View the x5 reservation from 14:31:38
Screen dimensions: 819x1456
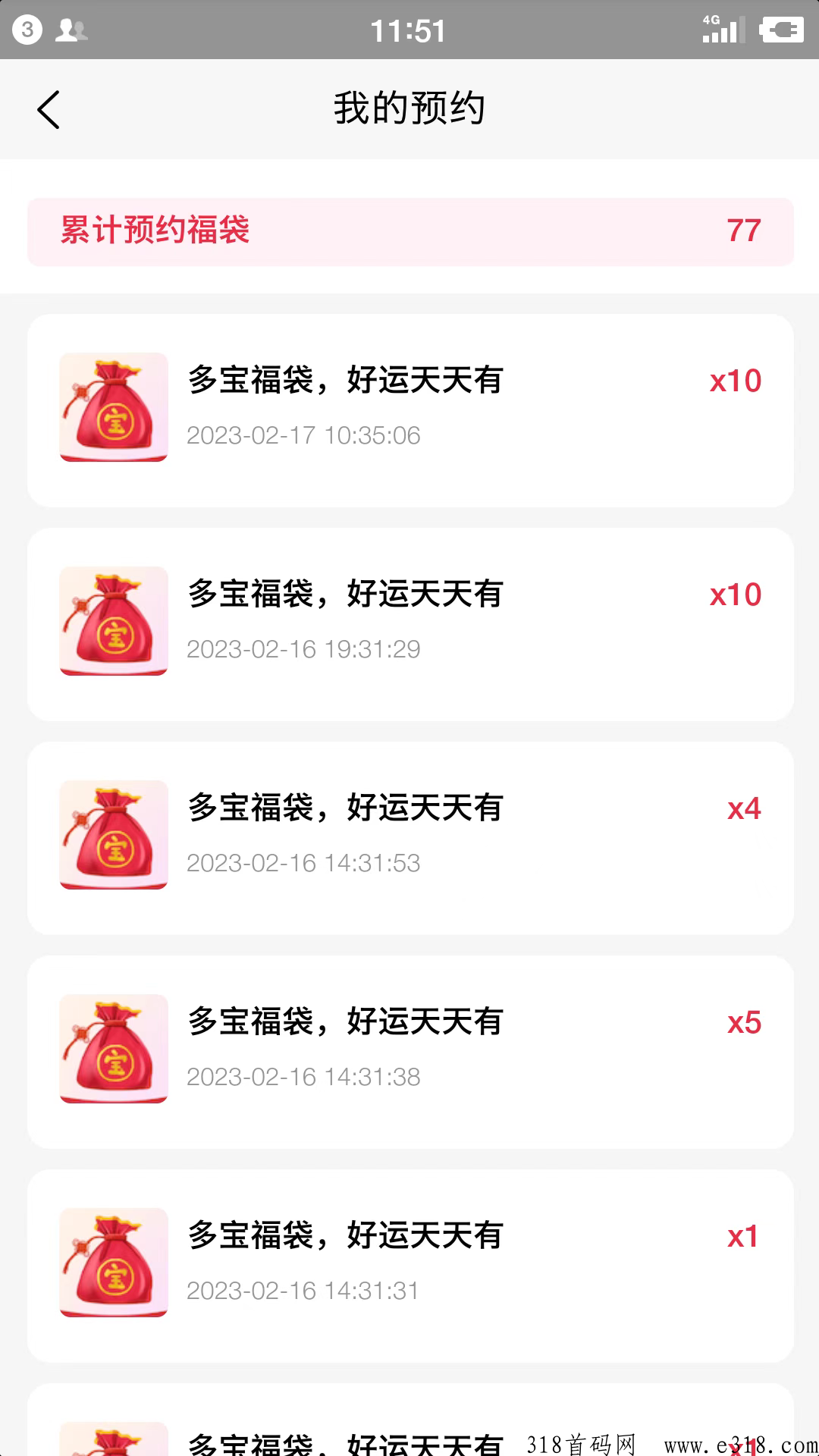pos(409,1052)
